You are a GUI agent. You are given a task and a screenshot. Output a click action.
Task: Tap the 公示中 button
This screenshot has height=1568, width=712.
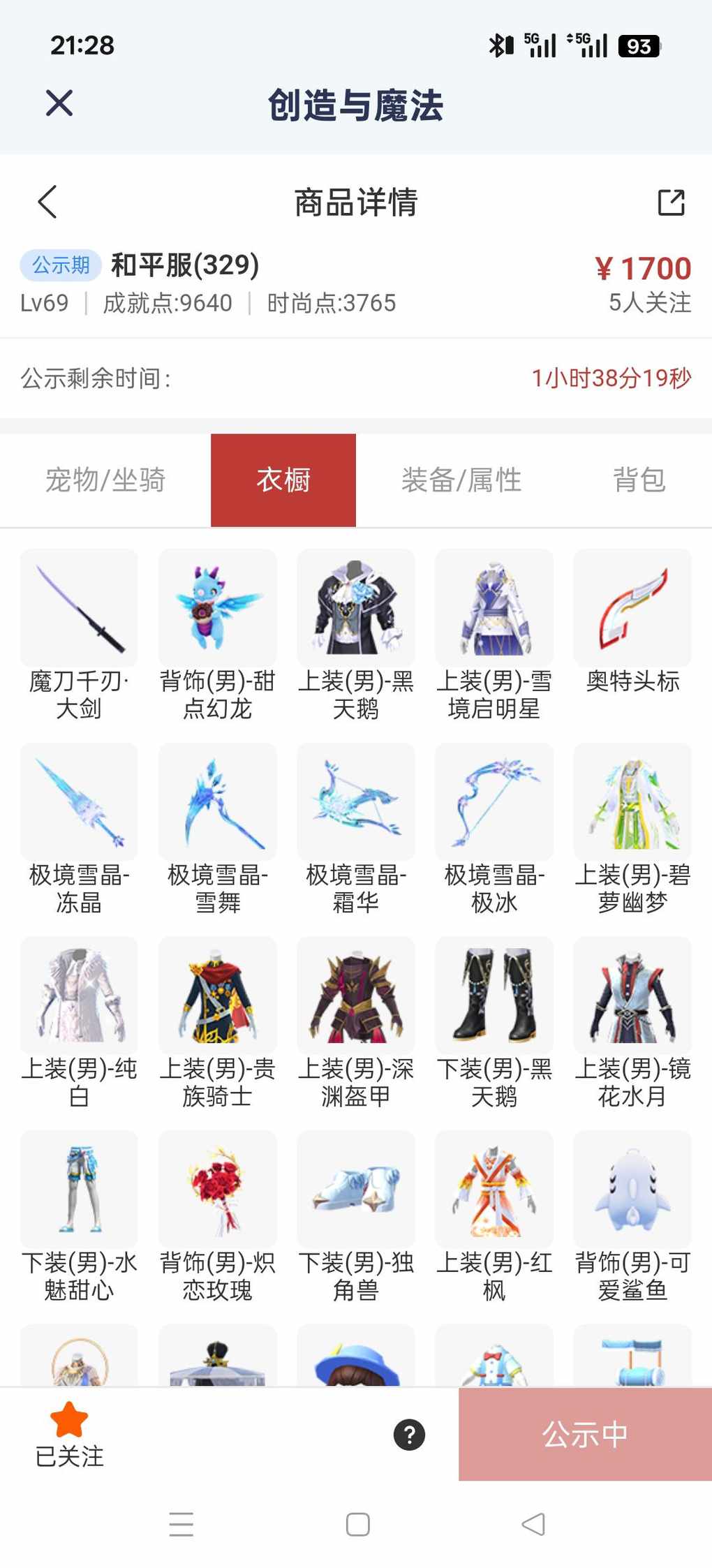point(585,1435)
